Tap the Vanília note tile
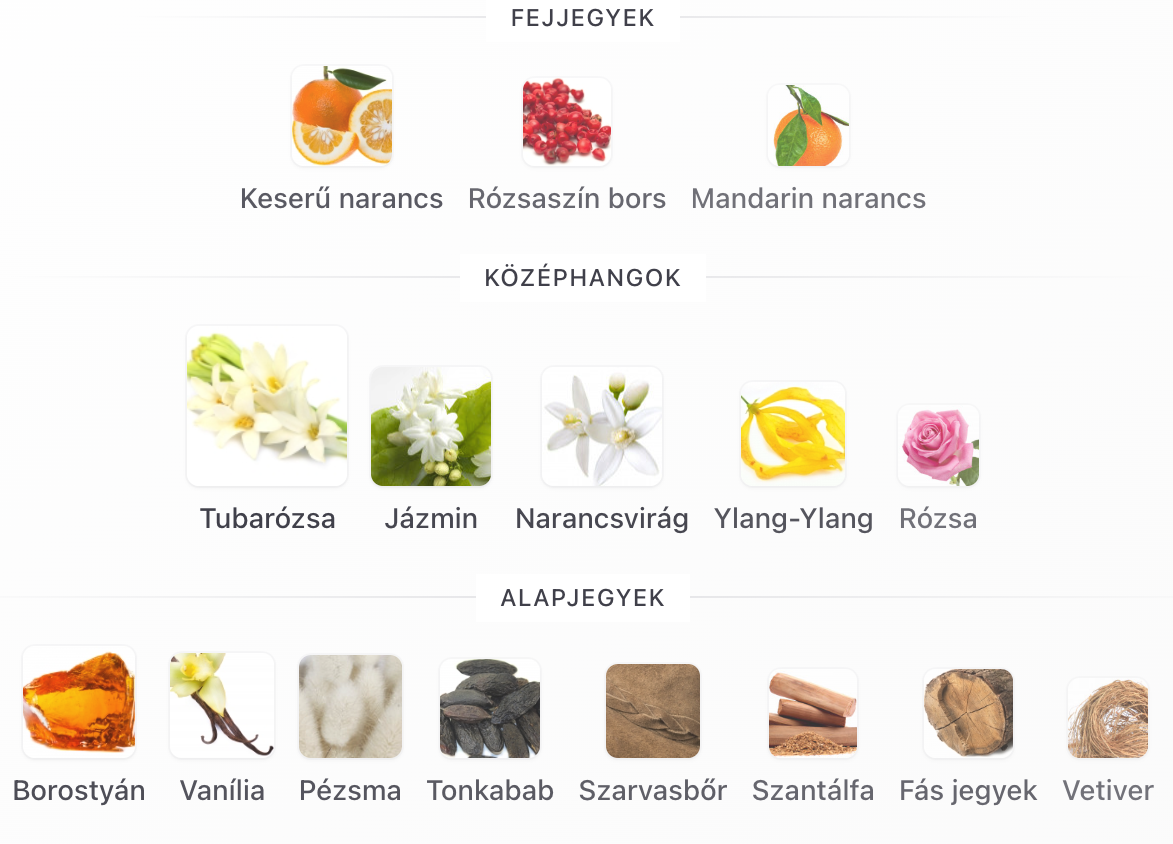 click(222, 706)
